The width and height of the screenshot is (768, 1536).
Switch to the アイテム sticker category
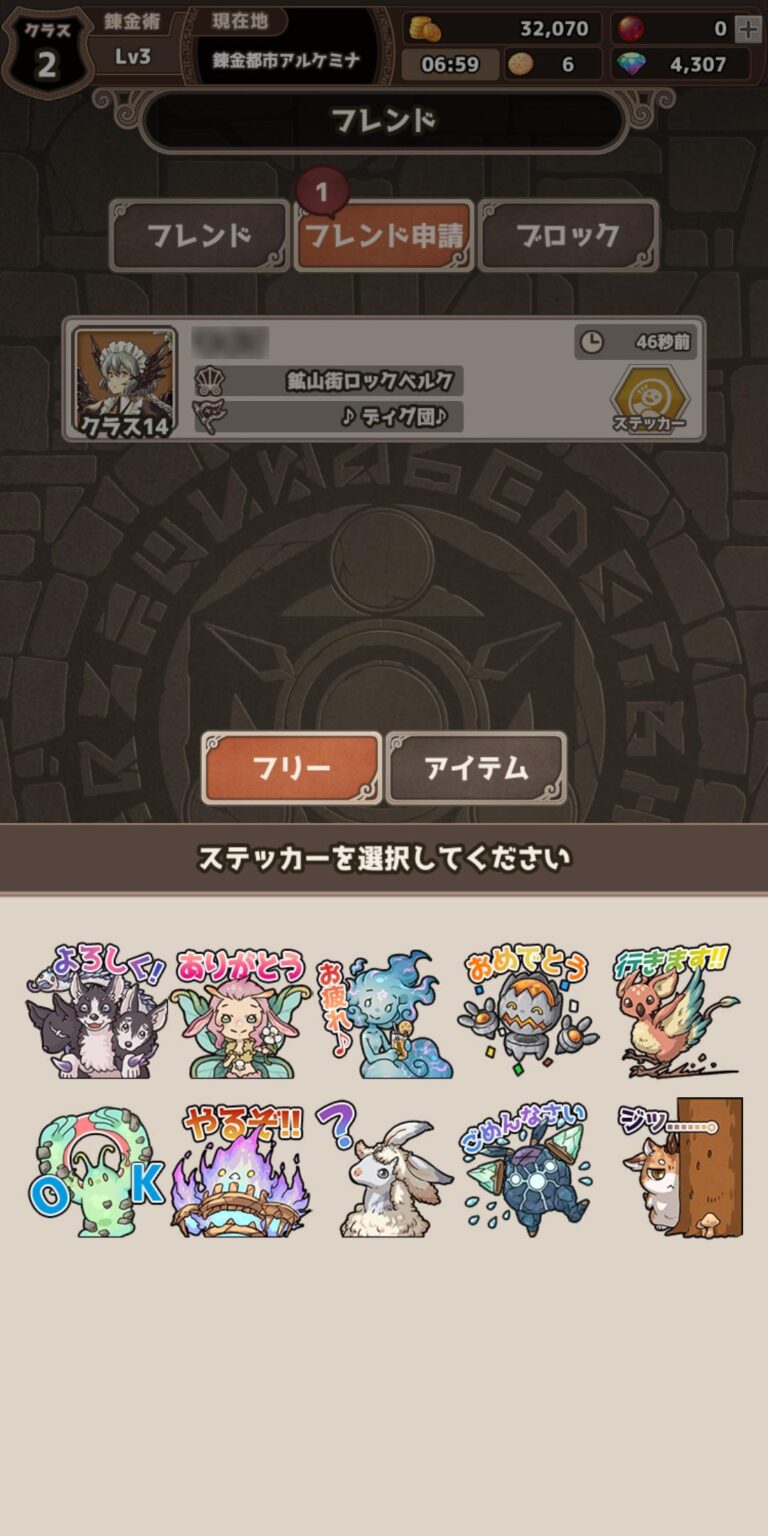click(x=476, y=768)
